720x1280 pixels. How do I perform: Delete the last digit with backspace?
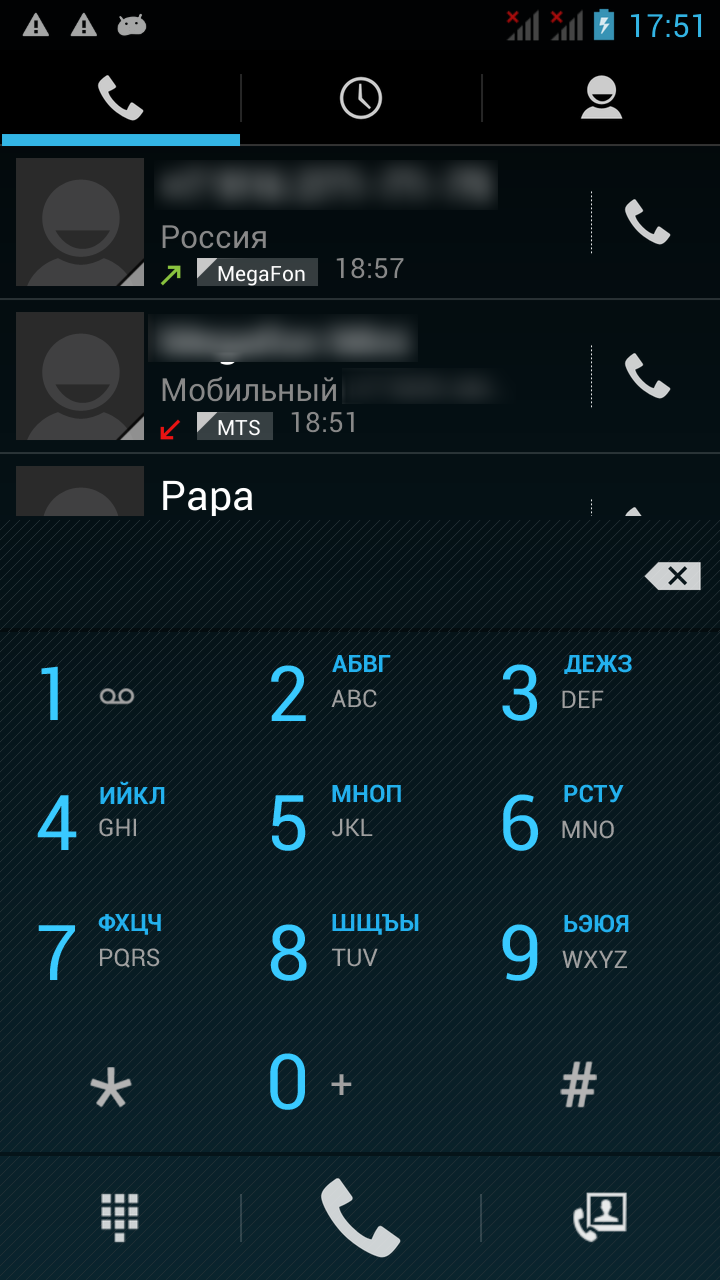[674, 575]
